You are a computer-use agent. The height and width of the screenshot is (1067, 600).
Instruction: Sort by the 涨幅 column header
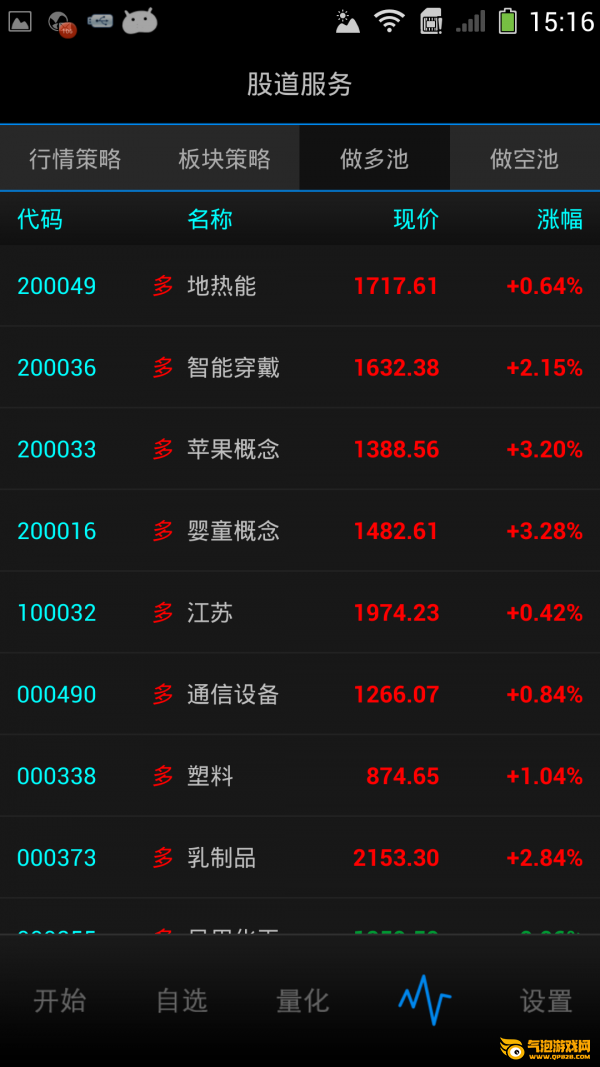[560, 219]
